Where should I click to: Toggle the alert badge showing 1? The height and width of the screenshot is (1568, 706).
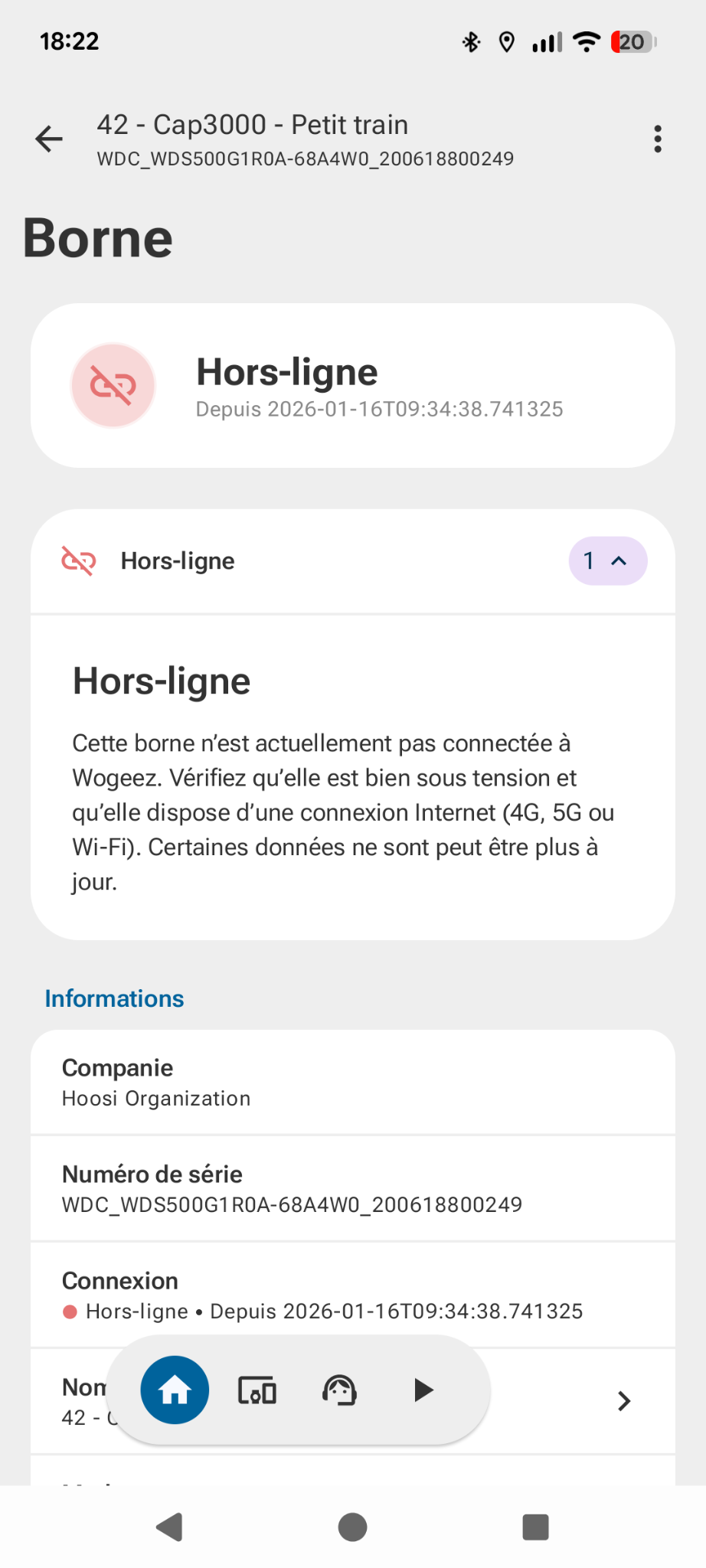pyautogui.click(x=589, y=560)
